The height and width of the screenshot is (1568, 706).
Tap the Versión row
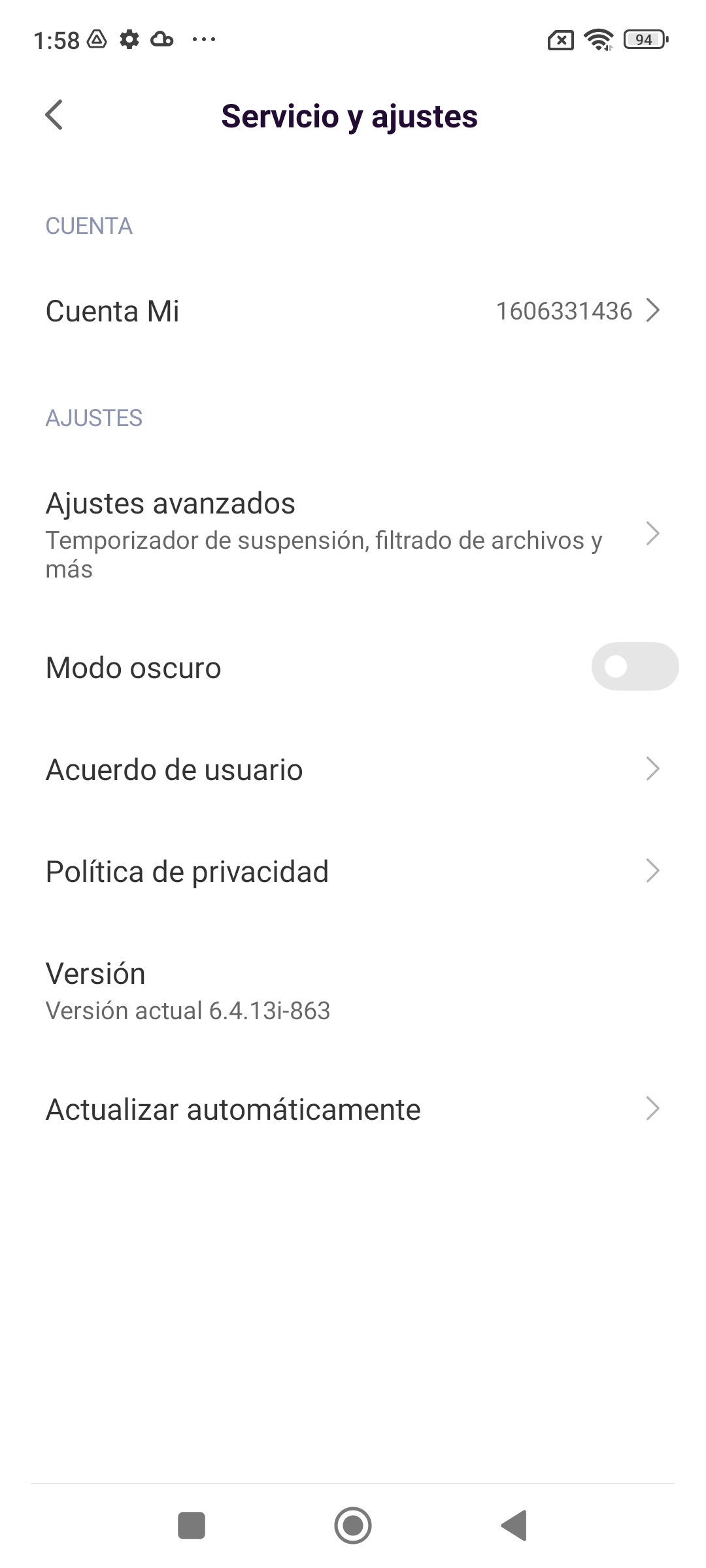coord(353,990)
